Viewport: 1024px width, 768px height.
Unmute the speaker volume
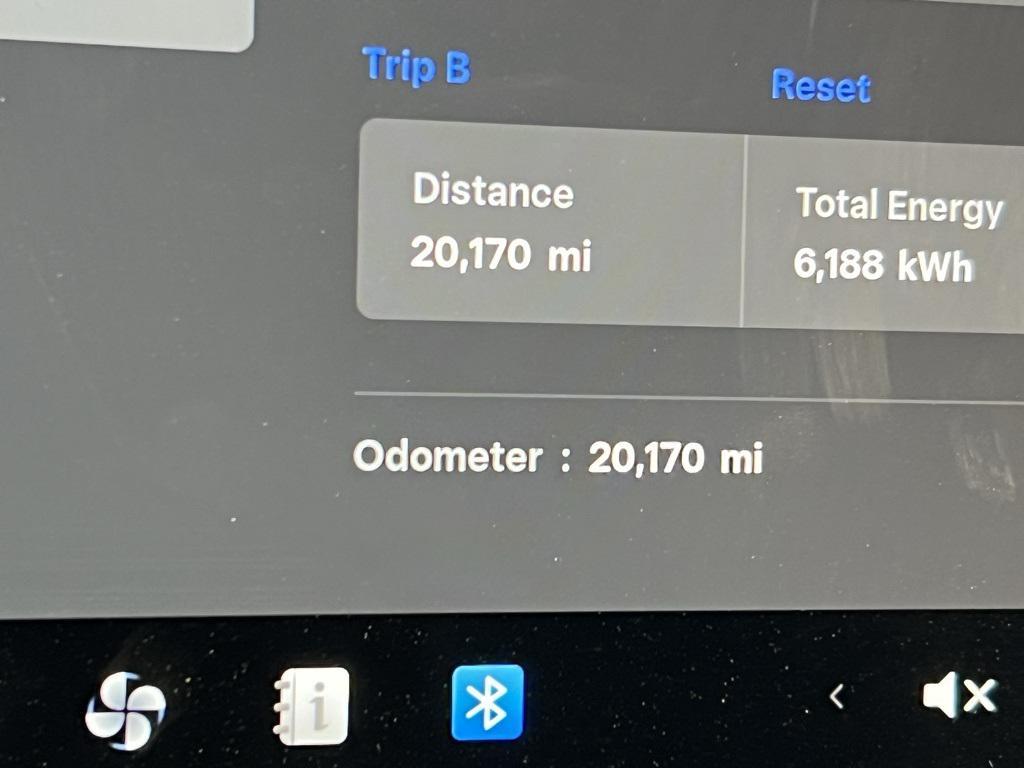coord(958,696)
